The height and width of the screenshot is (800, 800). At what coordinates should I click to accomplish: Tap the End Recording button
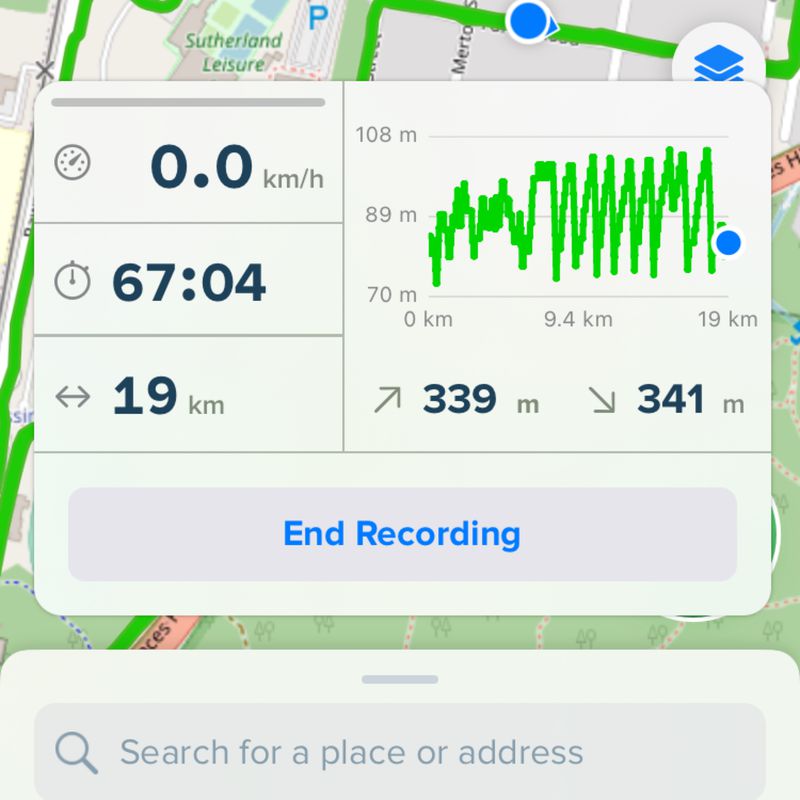pos(402,534)
